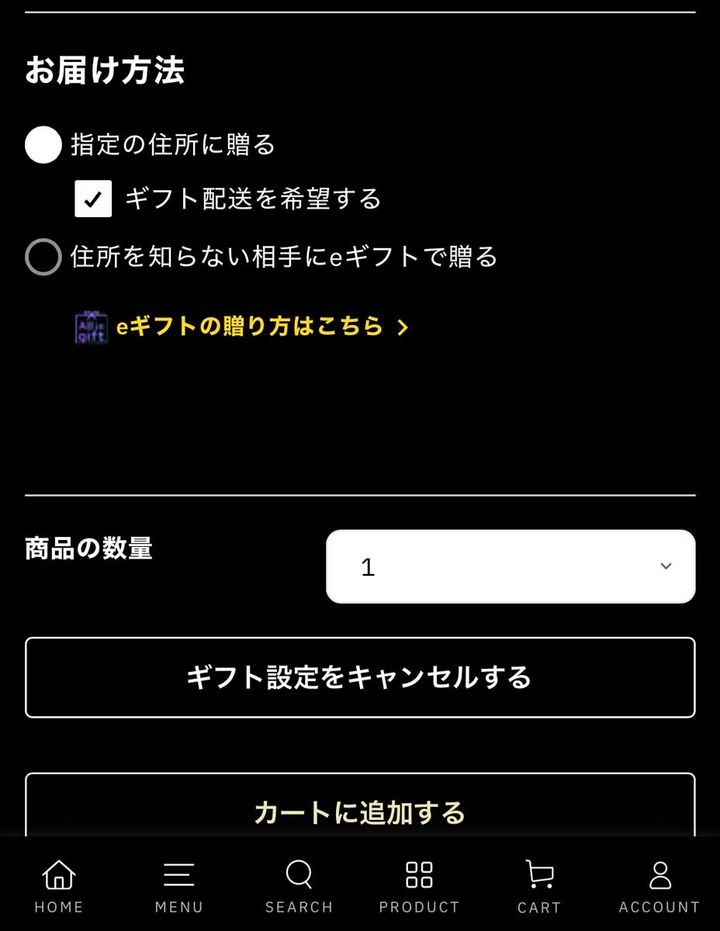720x931 pixels.
Task: Open the ACCOUNT tab
Action: pos(659,886)
